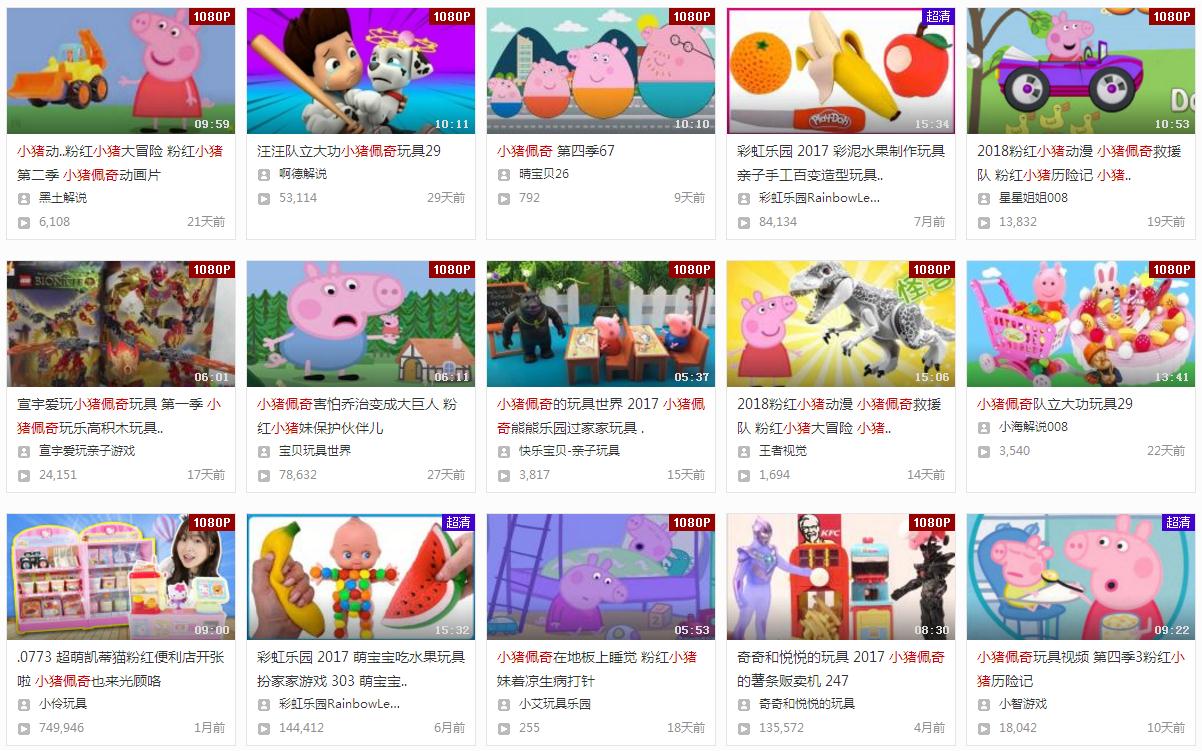Play the 小猪佩奇的玩具世界 2017 video

601,324
